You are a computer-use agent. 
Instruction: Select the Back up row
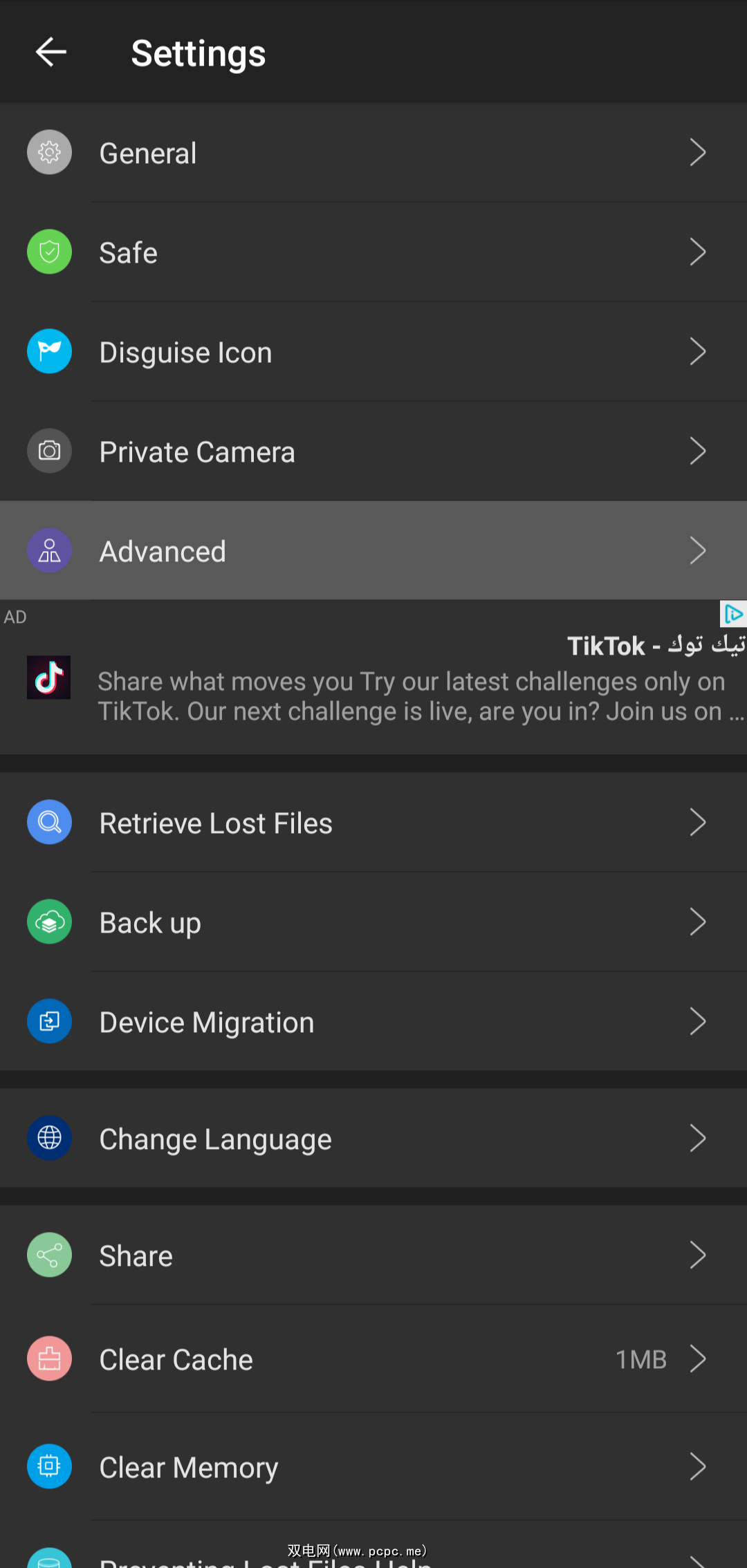click(x=373, y=922)
